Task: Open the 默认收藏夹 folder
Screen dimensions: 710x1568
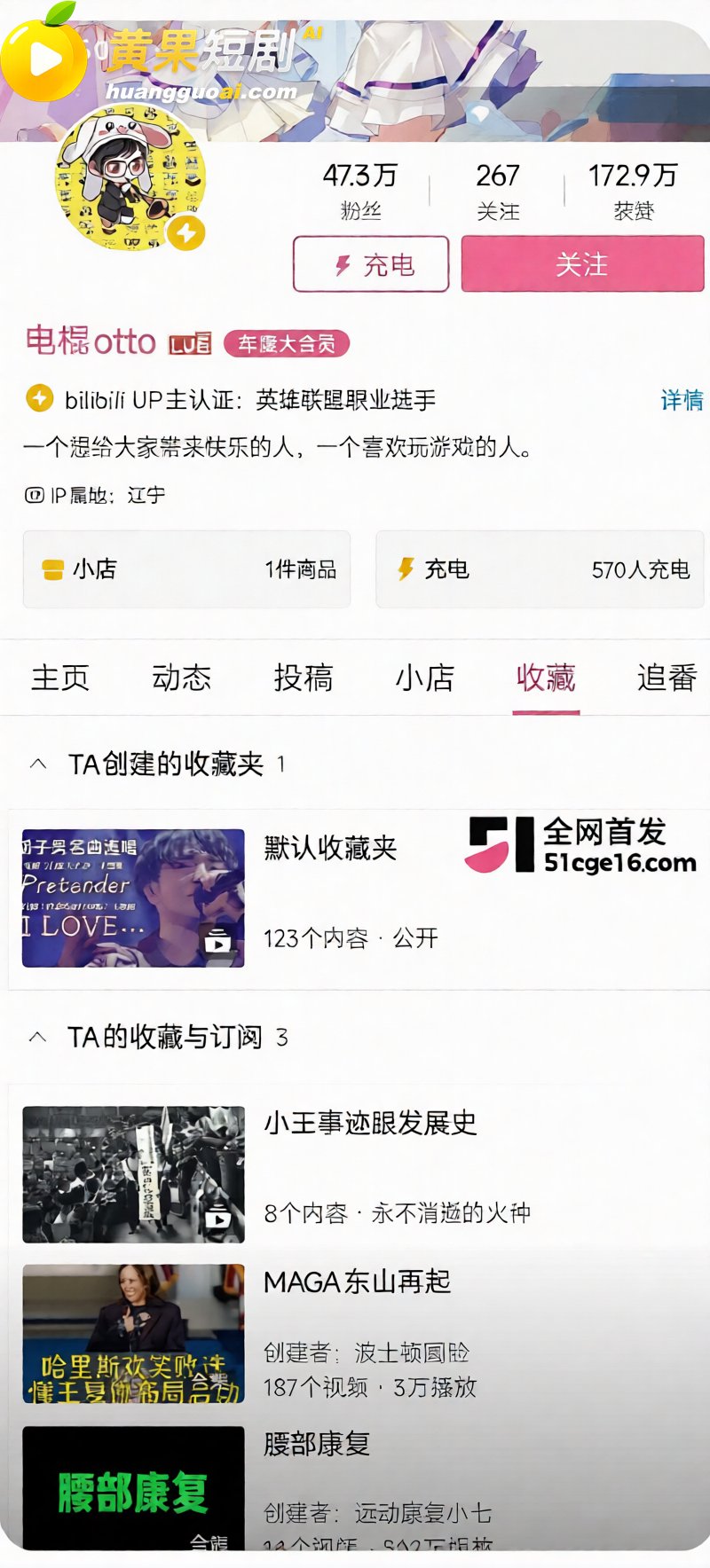Action: point(355,898)
